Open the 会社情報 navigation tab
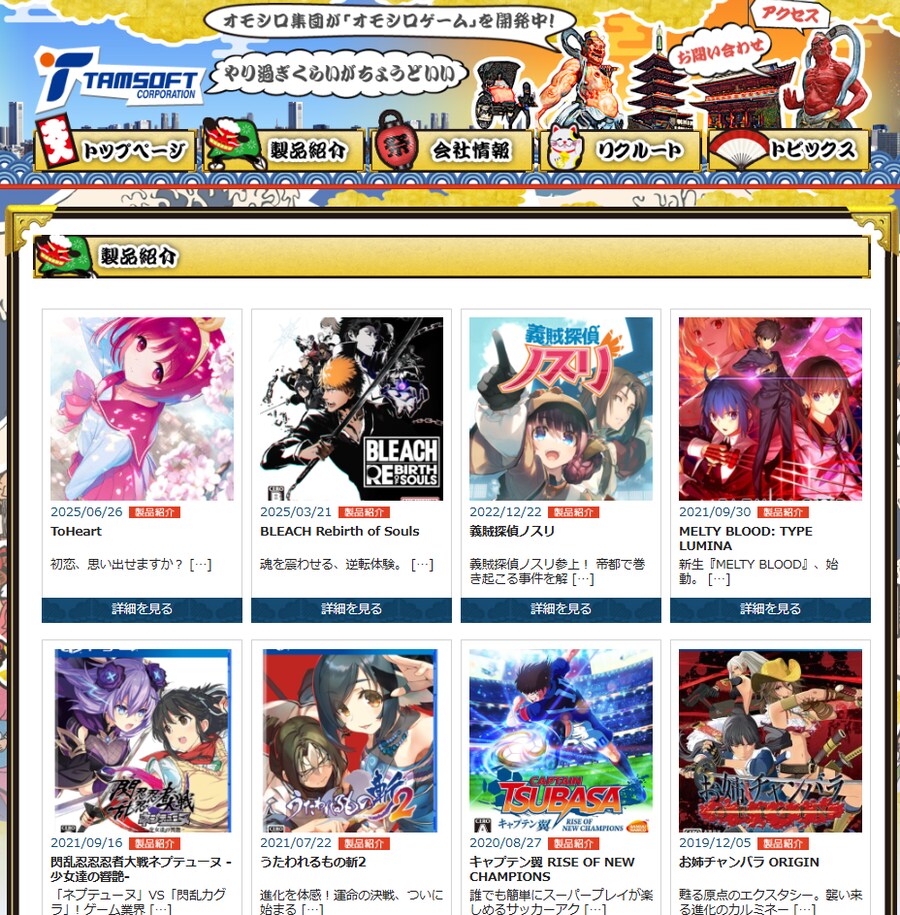This screenshot has height=915, width=900. coord(452,151)
